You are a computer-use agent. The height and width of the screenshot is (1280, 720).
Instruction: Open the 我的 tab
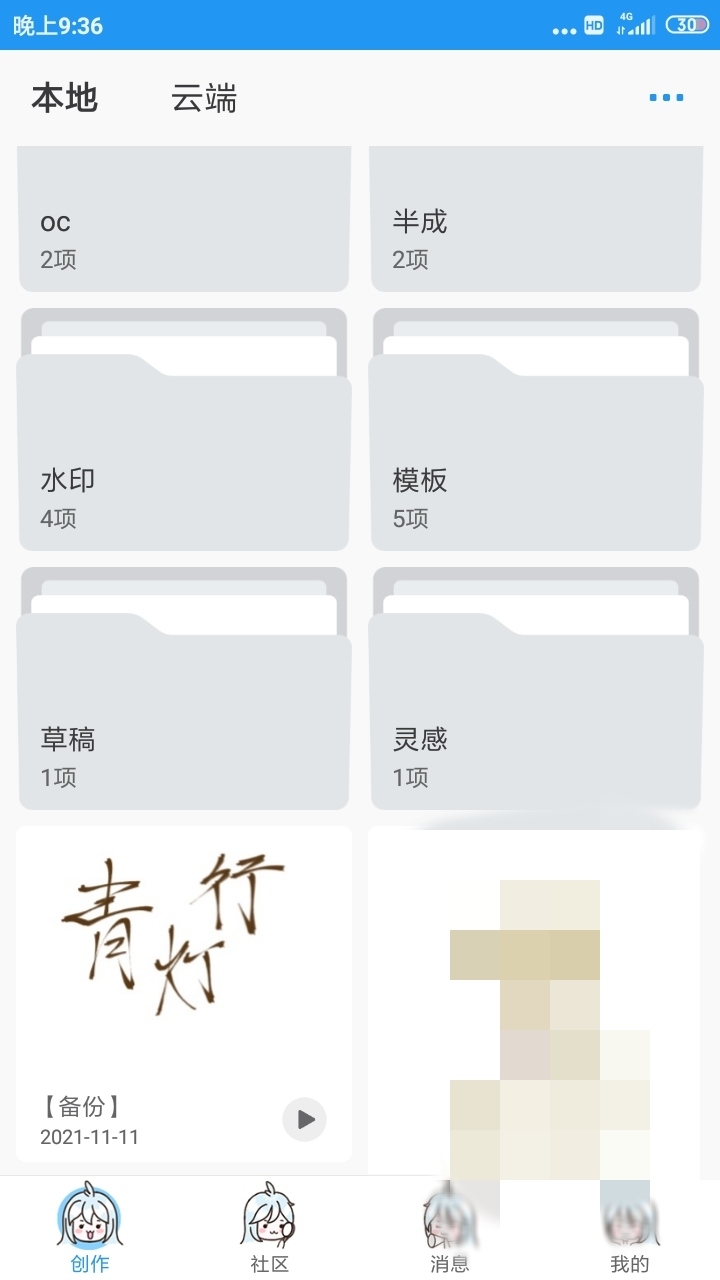[x=629, y=1228]
